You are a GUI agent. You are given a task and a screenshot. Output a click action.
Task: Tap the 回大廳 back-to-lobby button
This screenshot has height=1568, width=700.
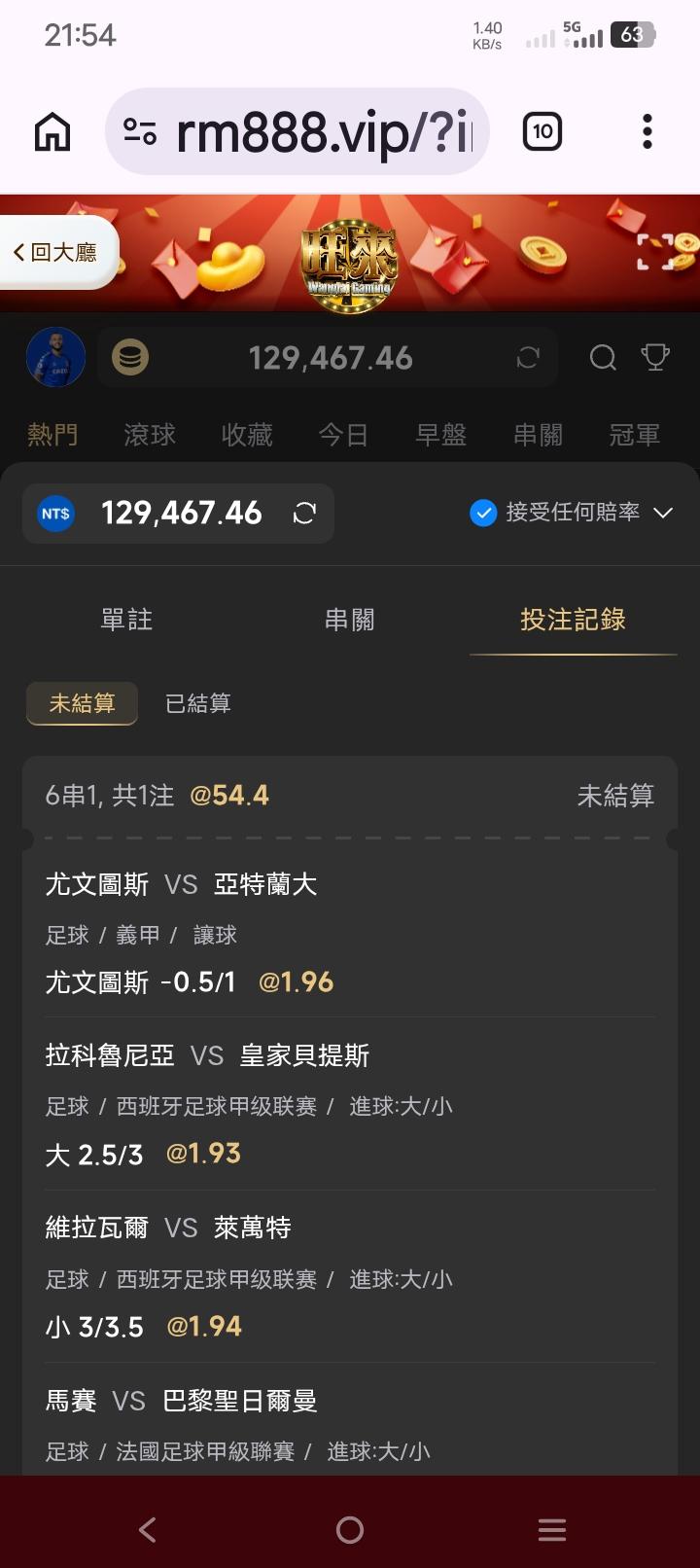(x=55, y=253)
